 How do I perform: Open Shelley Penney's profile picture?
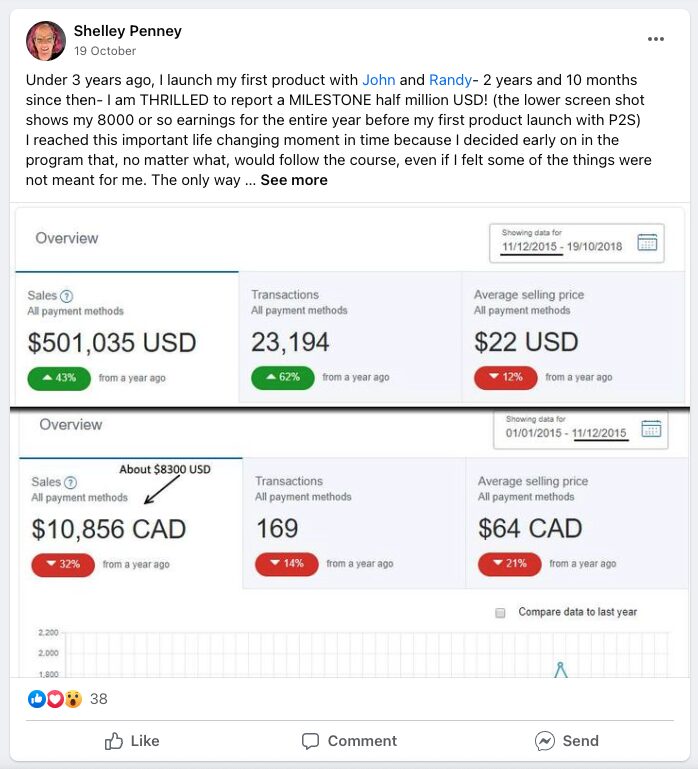pyautogui.click(x=46, y=40)
